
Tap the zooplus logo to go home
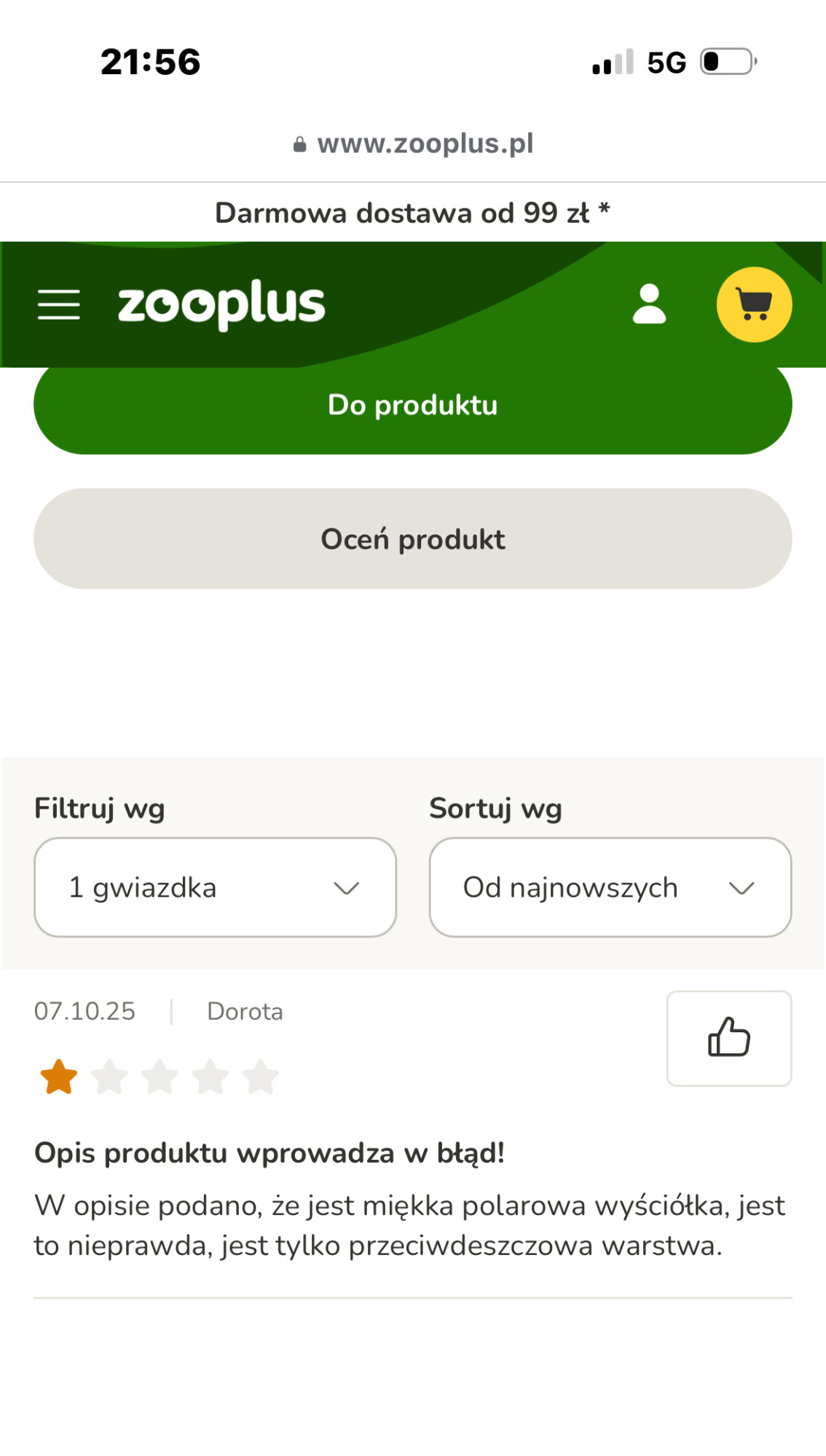tap(221, 304)
